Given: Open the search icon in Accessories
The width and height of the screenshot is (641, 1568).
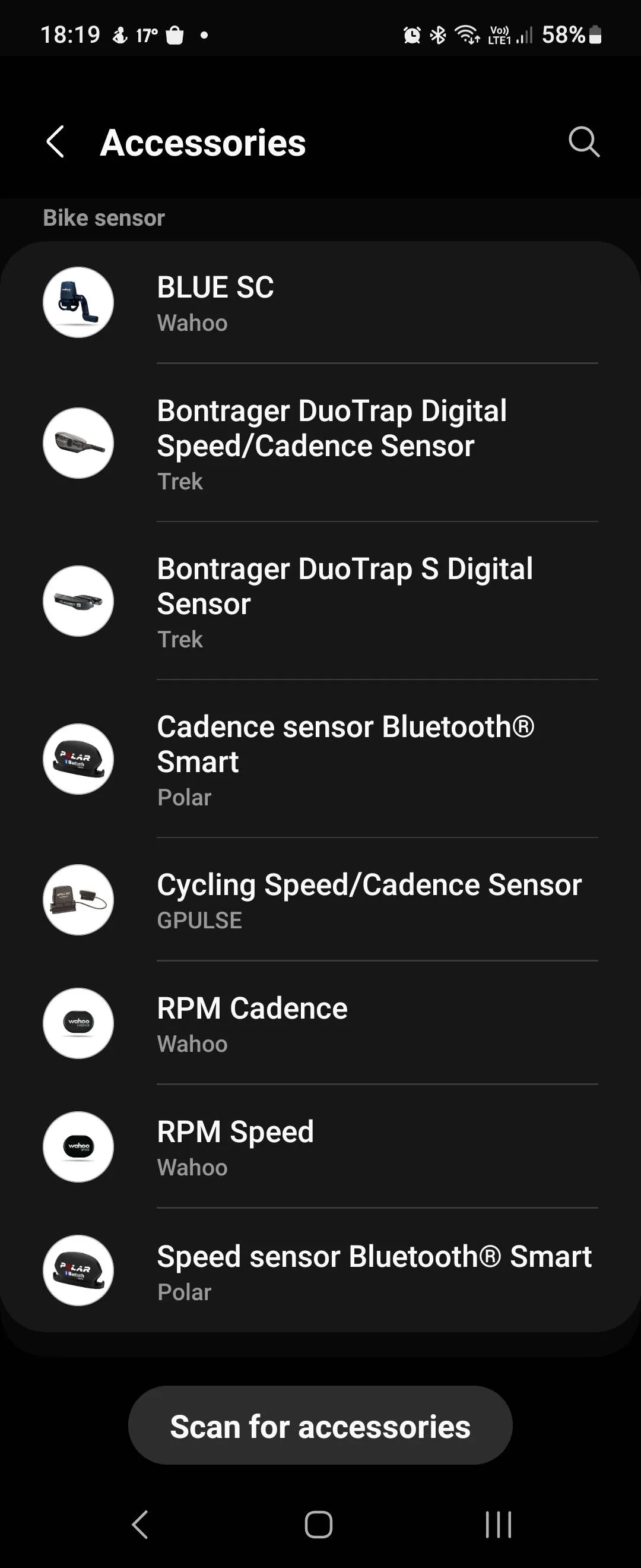Looking at the screenshot, I should tap(583, 143).
